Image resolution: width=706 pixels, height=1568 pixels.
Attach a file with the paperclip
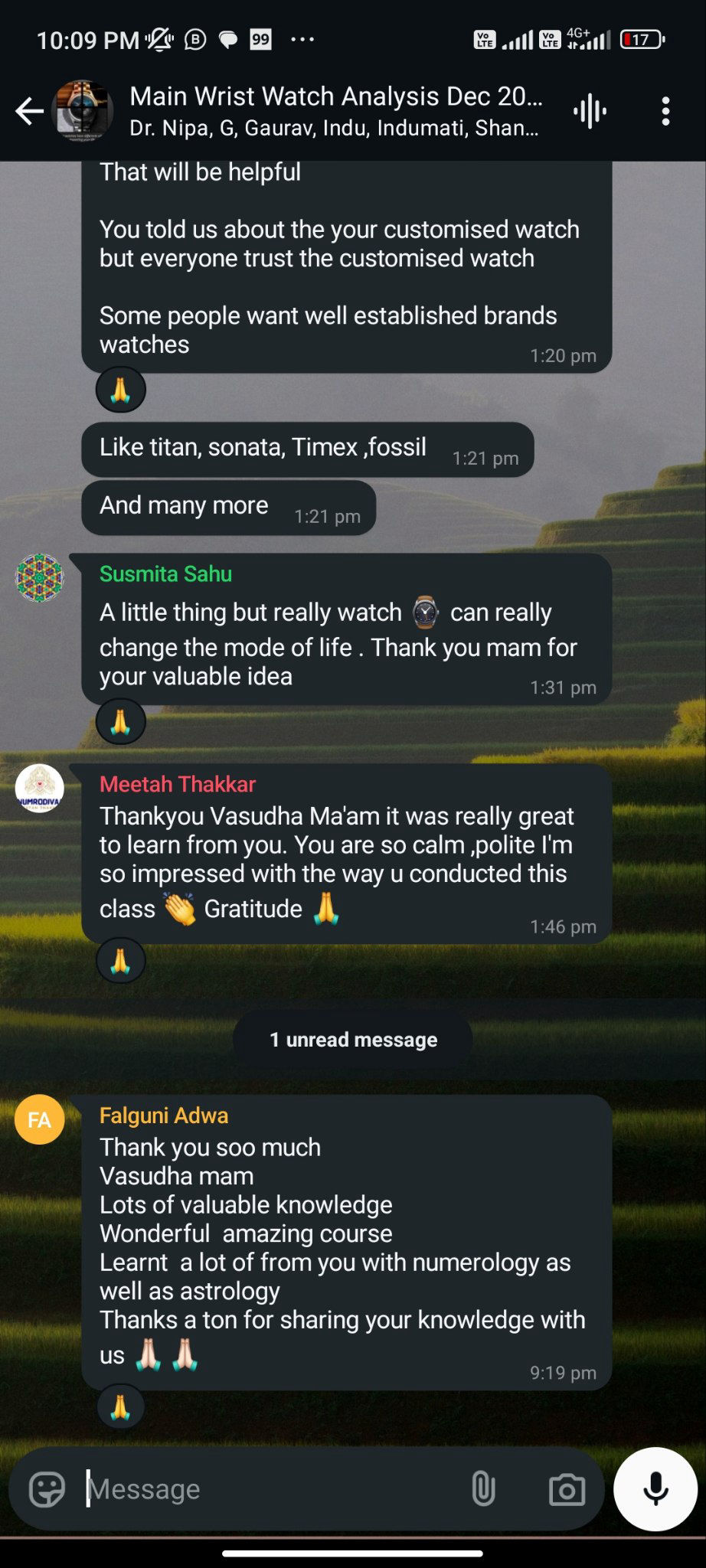coord(484,1489)
